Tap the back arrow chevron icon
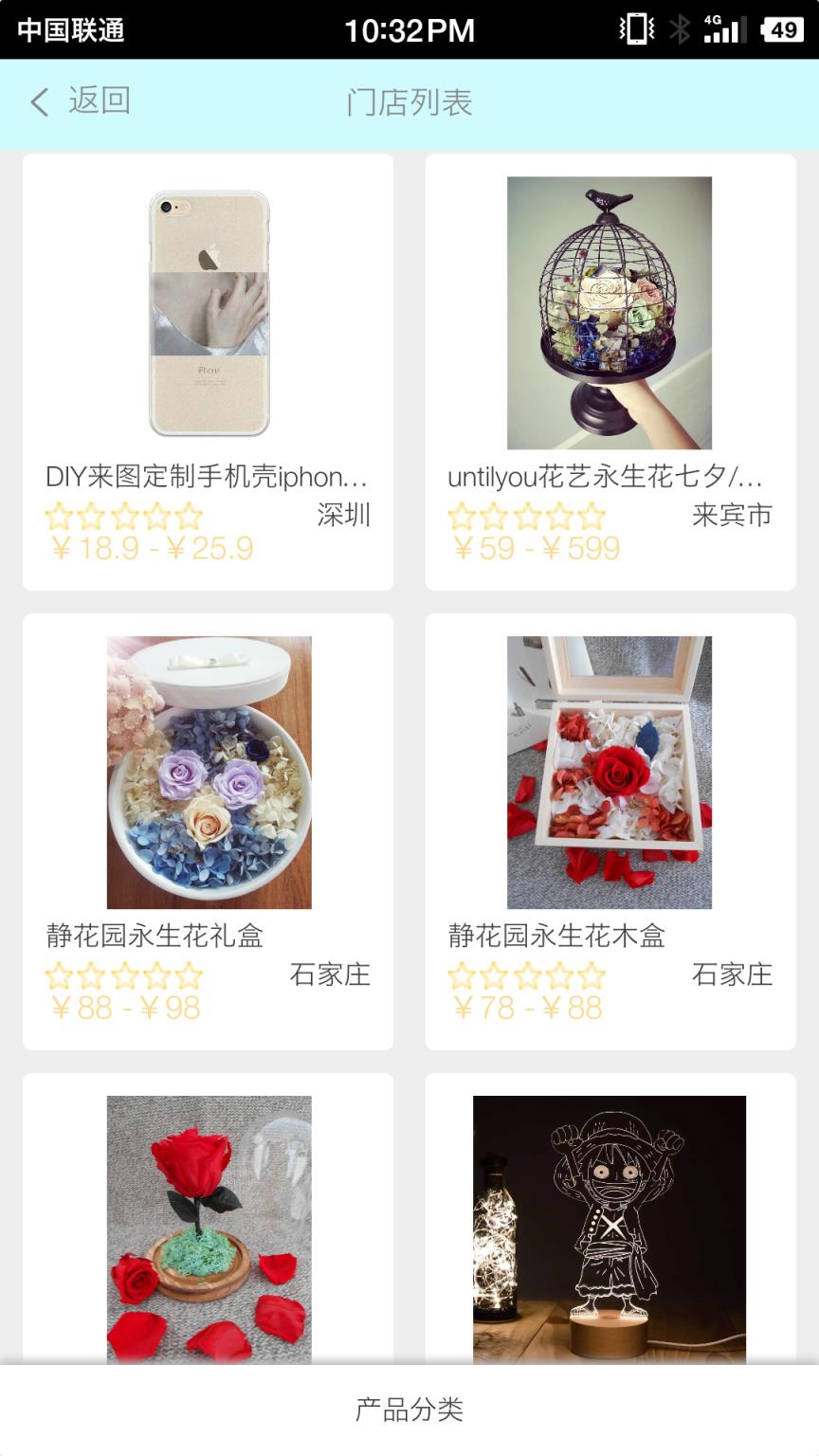Screen dimensions: 819x1456 [38, 103]
